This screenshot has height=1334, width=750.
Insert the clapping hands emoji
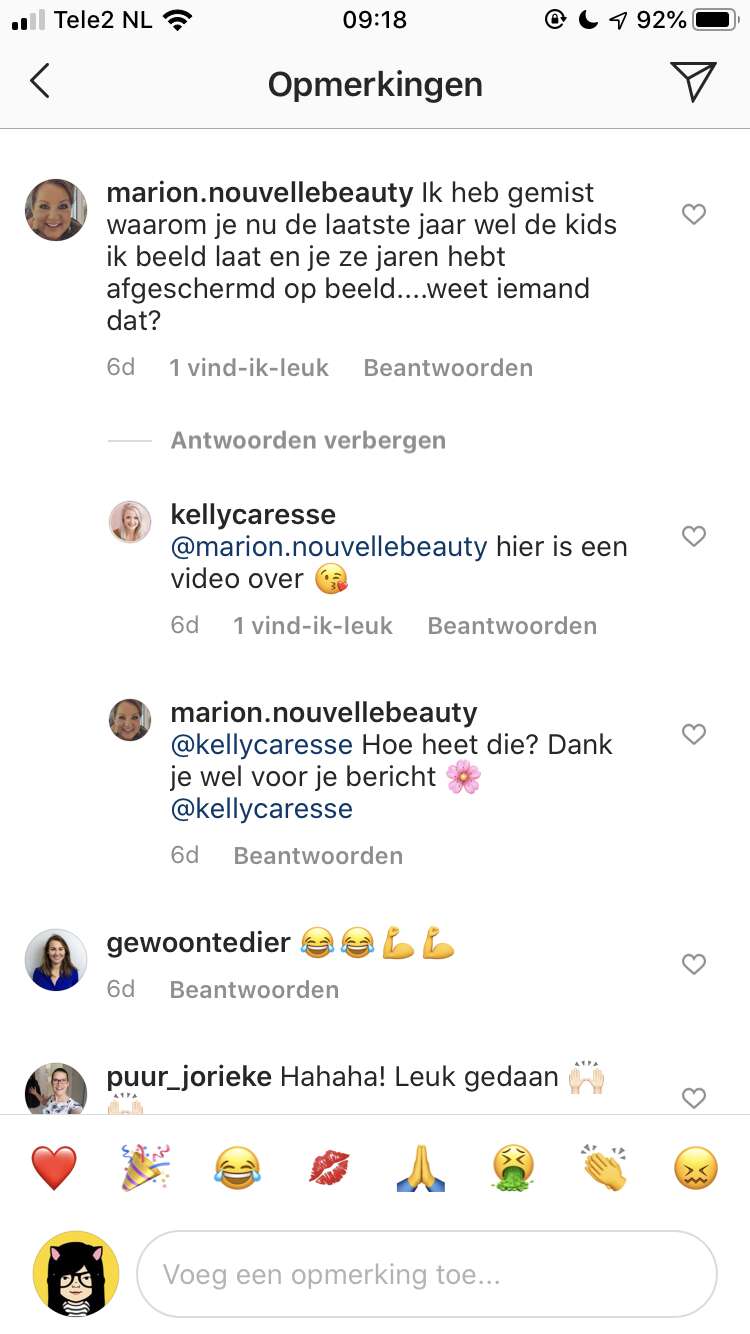tap(603, 1167)
